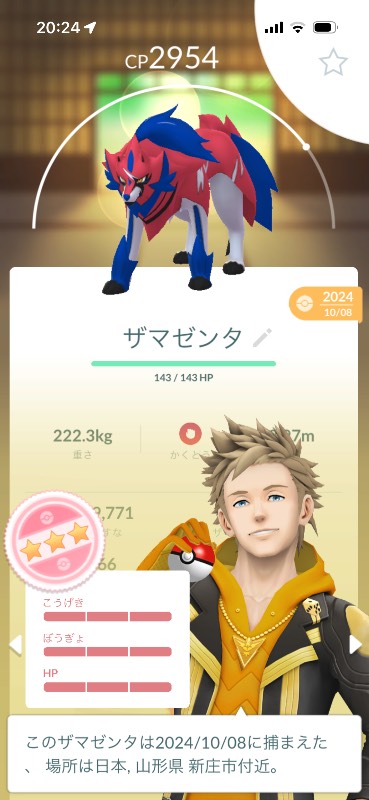This screenshot has width=369, height=800.
Task: Edit the ザマゼンタ nickname with the pencil
Action: tap(262, 338)
